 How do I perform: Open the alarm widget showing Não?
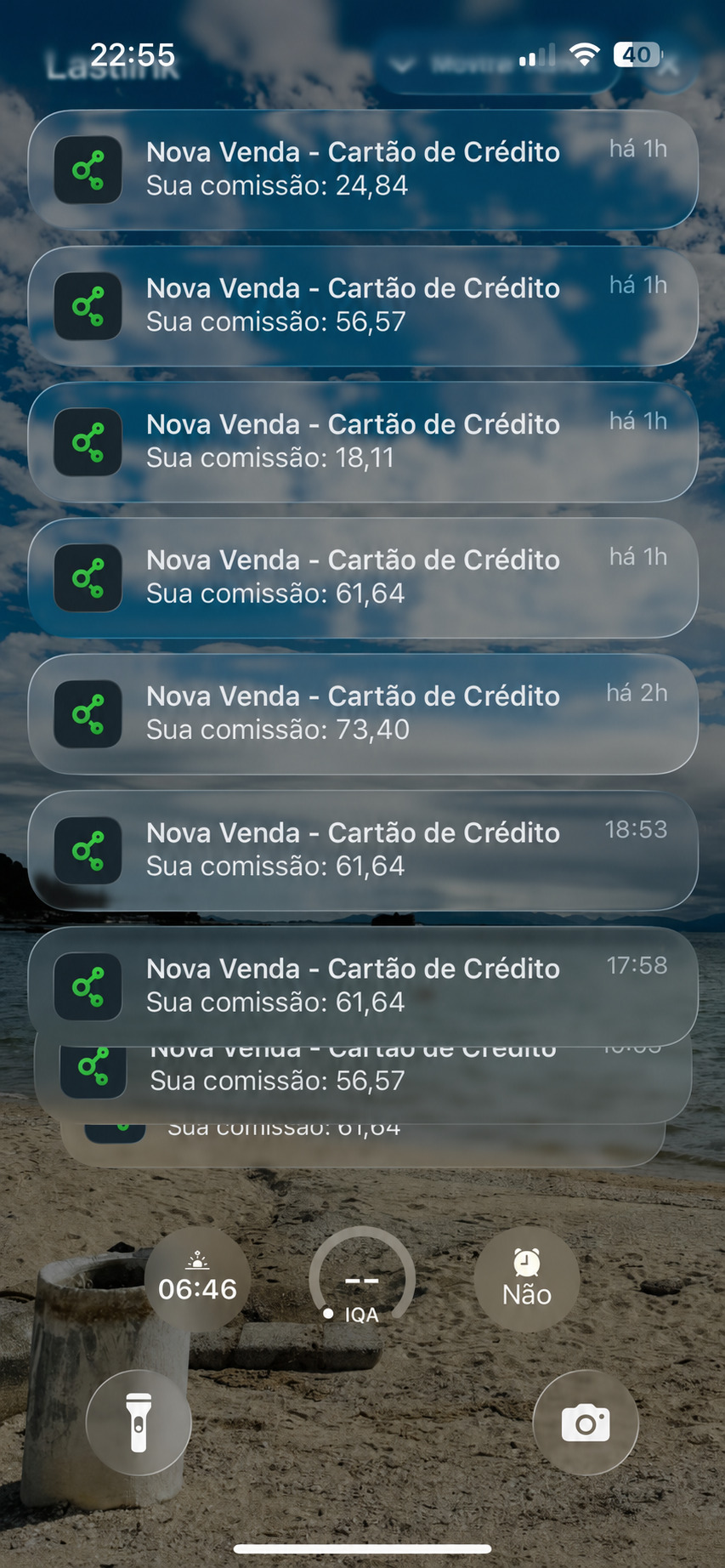527,1279
